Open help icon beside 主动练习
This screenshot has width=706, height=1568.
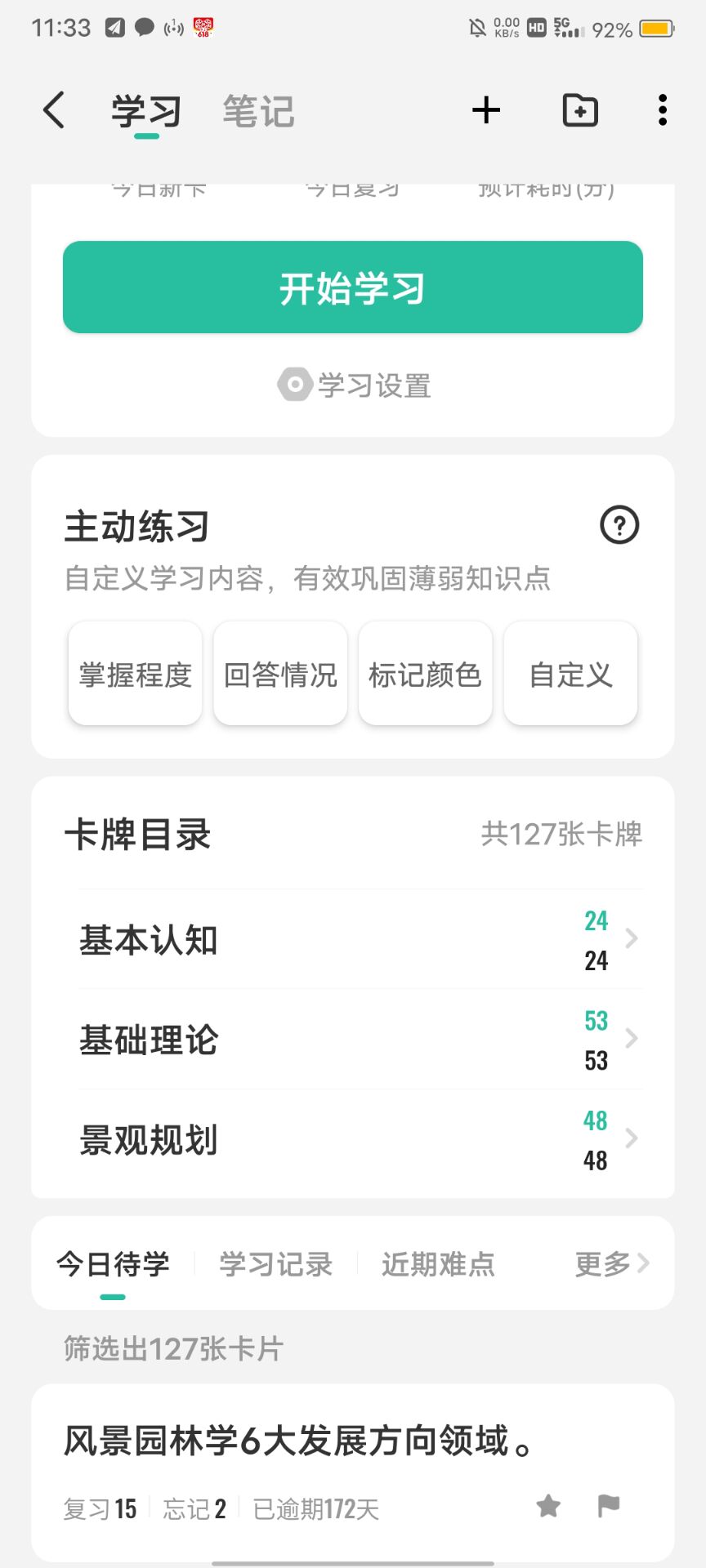(619, 525)
